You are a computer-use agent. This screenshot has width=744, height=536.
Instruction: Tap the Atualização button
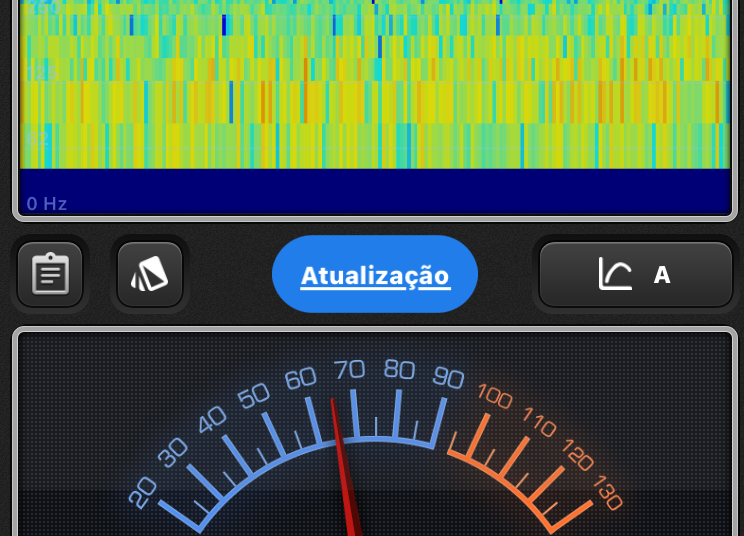[x=375, y=275]
